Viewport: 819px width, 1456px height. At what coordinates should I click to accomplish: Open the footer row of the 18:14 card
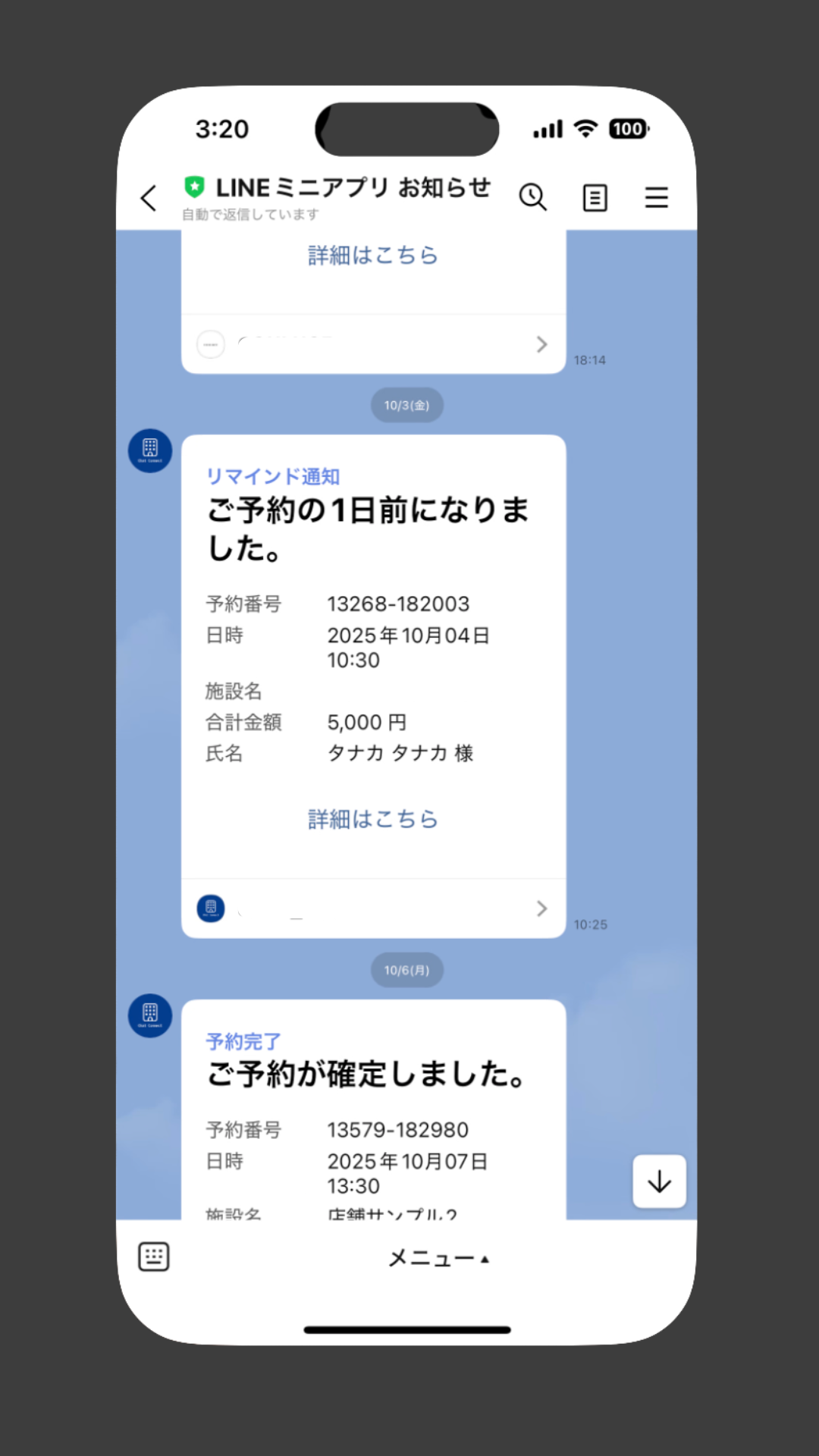[x=373, y=344]
